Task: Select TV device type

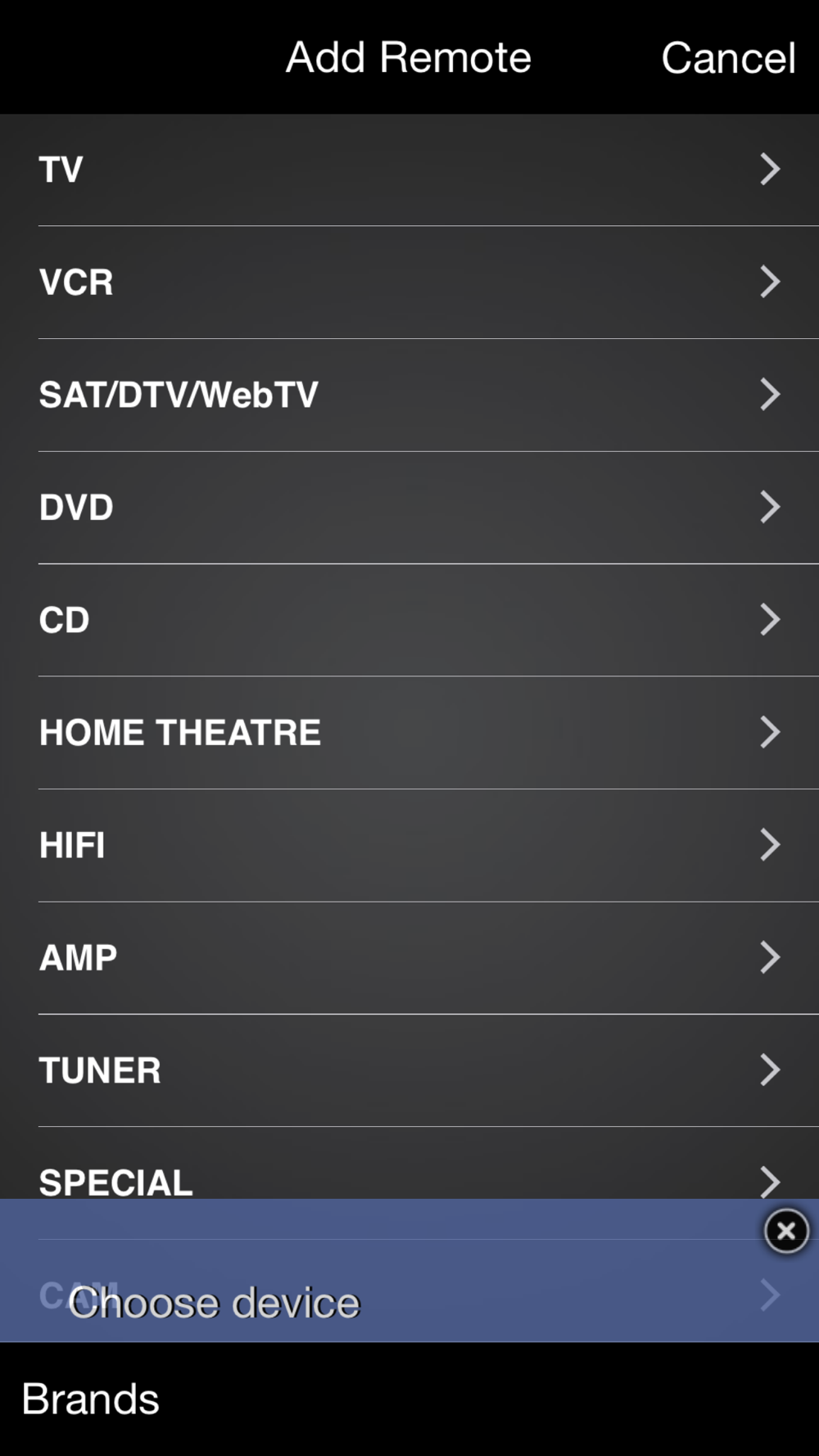Action: 409,170
